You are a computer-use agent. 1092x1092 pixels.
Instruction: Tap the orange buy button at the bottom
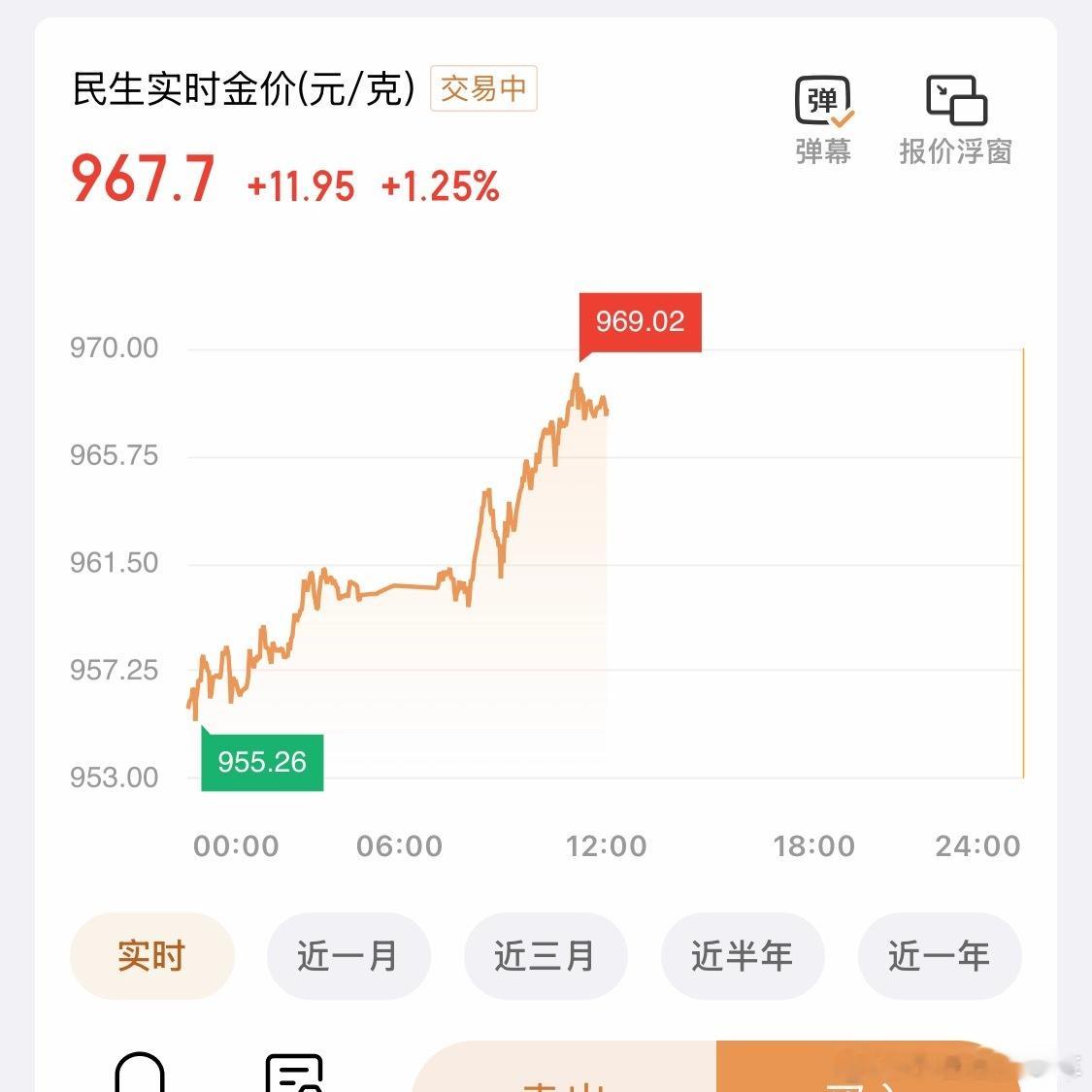click(x=864, y=1071)
